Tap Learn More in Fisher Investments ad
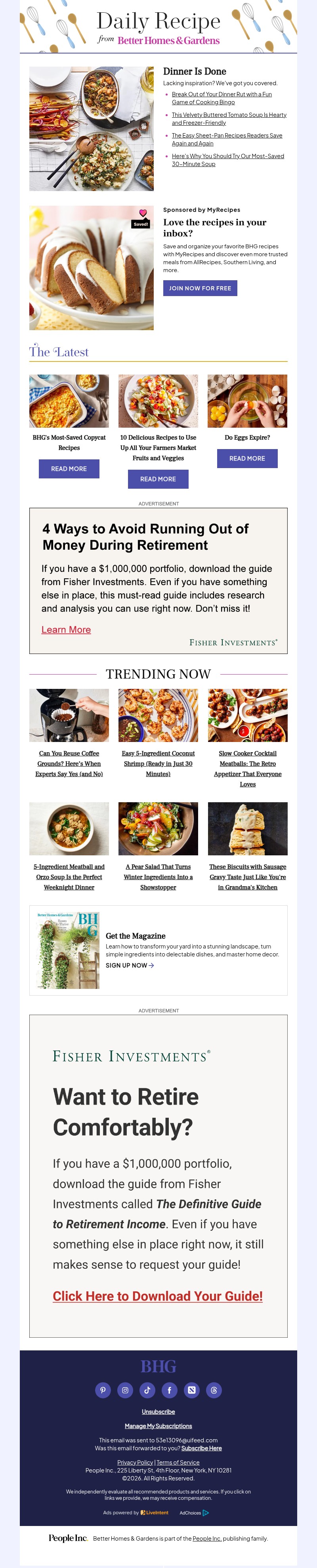This screenshot has width=317, height=1568. [66, 629]
